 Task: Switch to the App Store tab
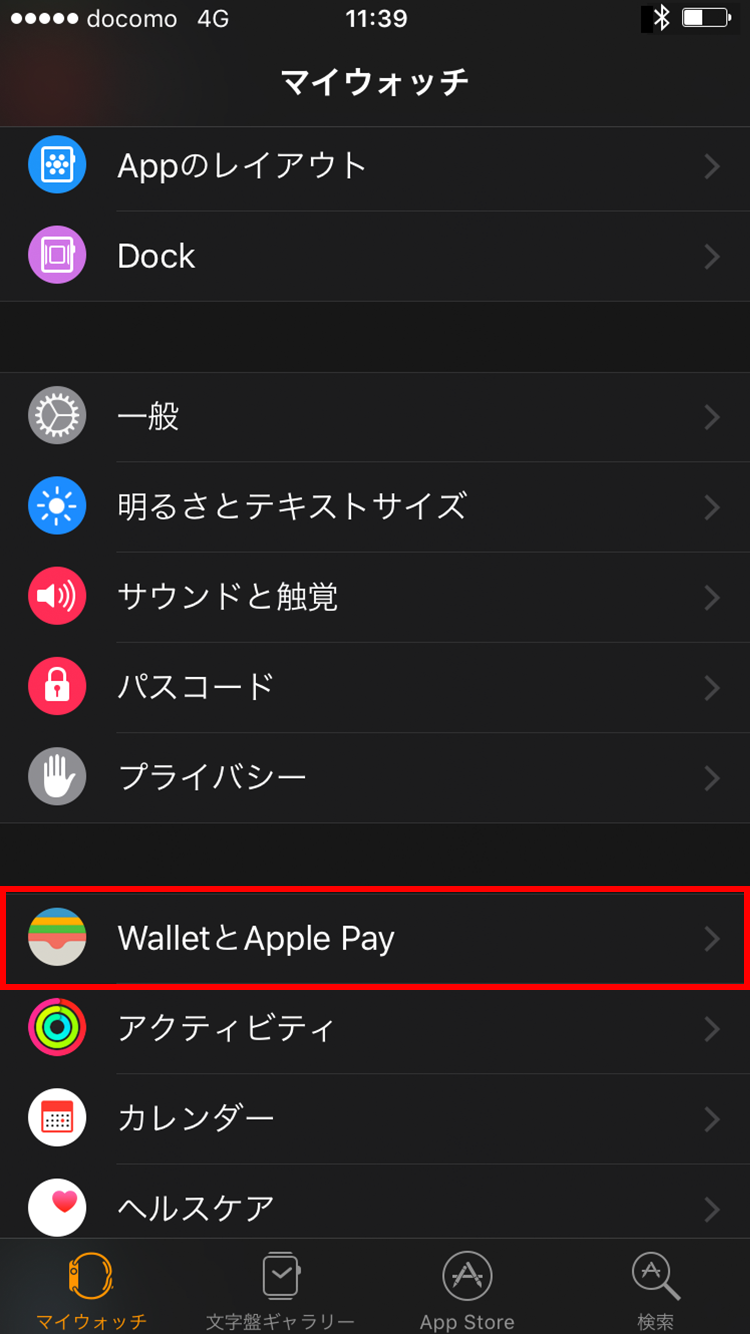coord(467,1289)
